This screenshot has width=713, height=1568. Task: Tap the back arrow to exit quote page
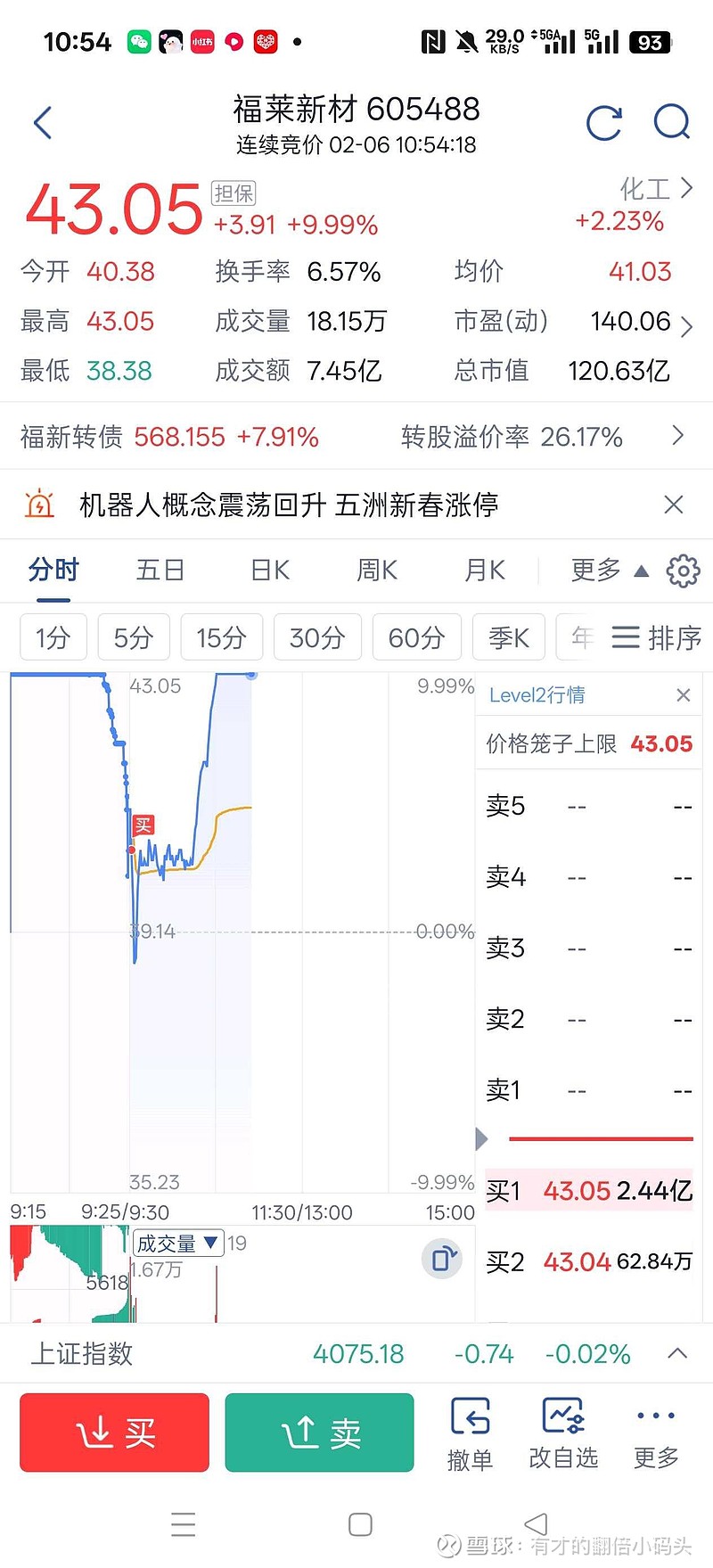(x=41, y=123)
